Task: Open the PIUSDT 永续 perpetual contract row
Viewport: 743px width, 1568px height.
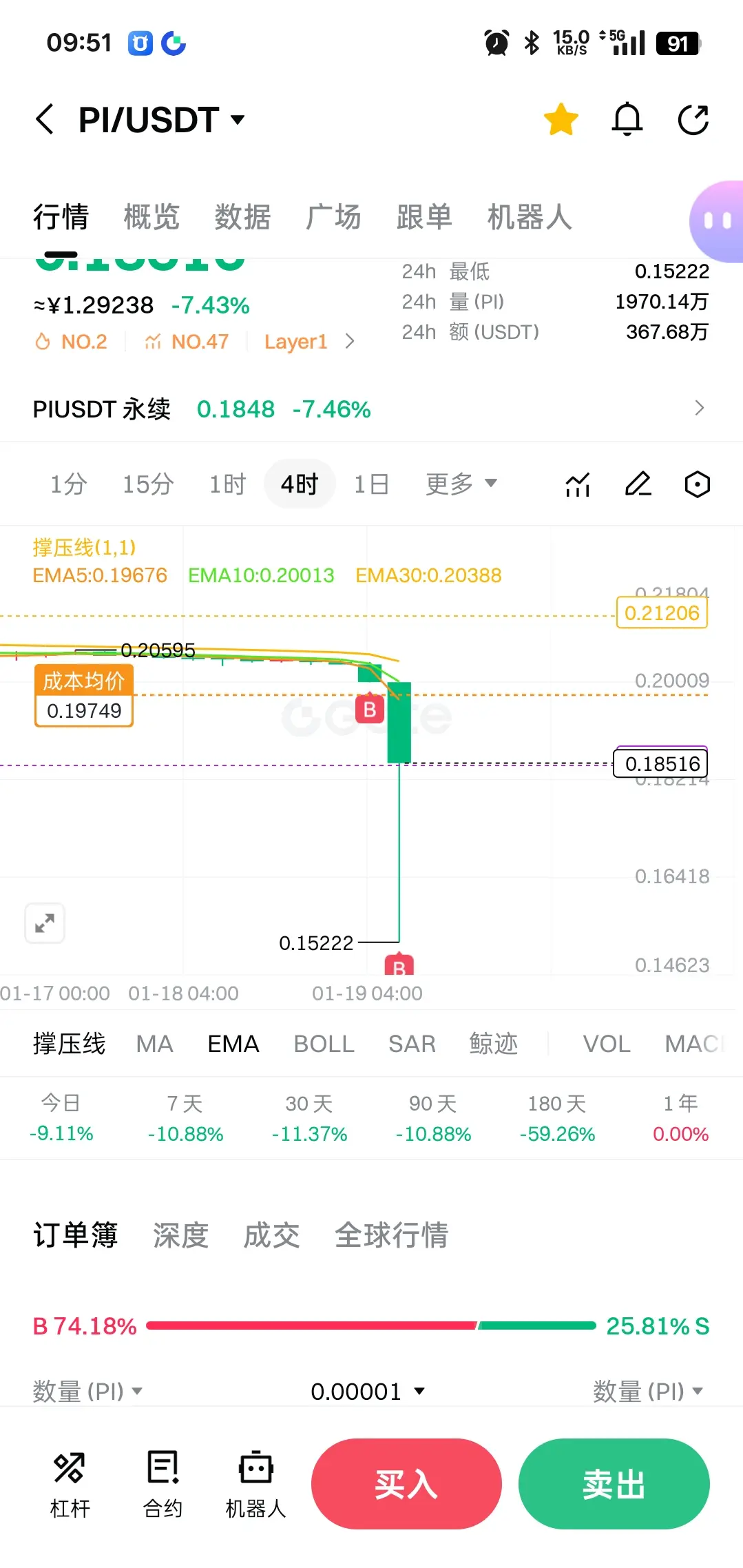Action: click(x=371, y=409)
